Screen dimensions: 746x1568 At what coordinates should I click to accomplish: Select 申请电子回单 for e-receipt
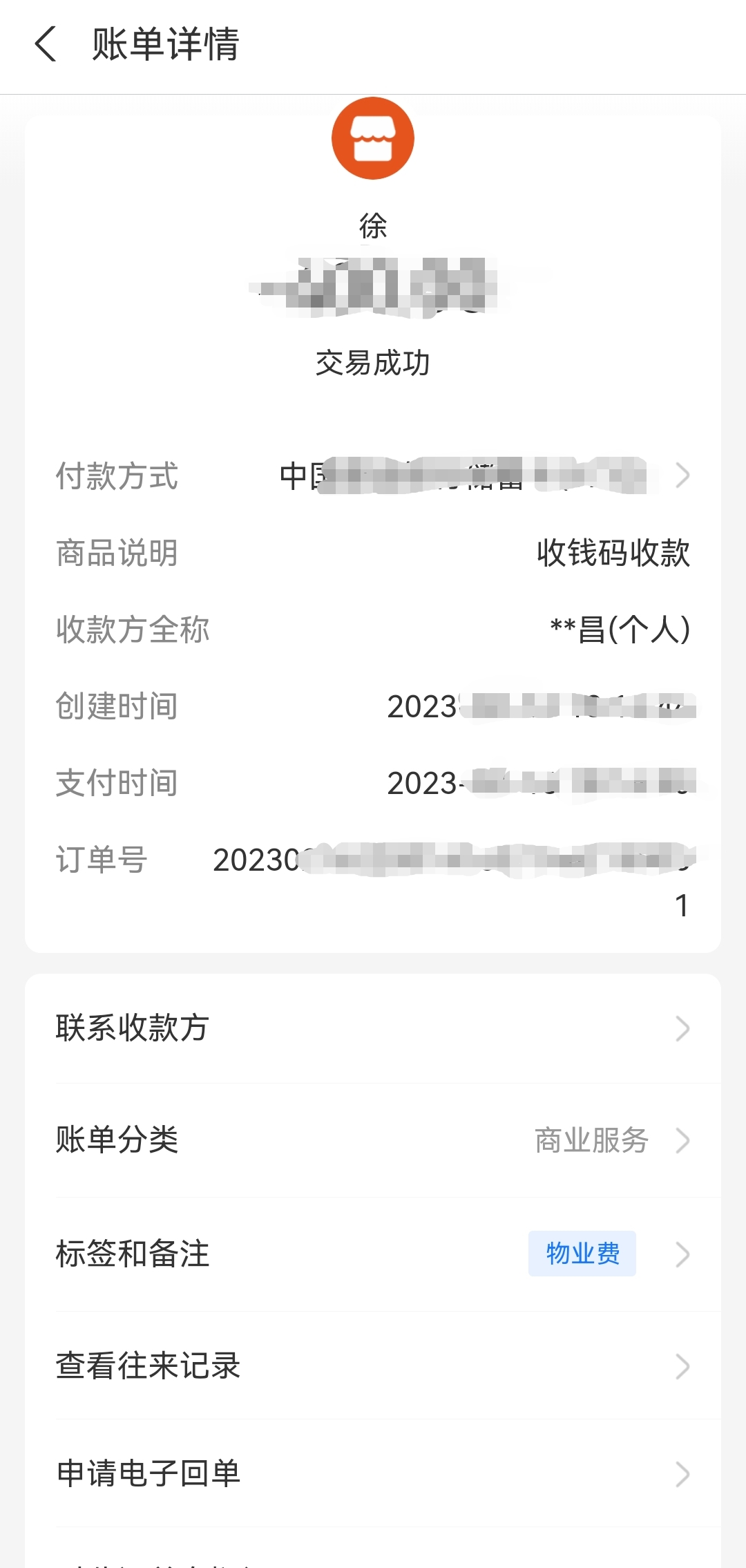[x=373, y=1473]
